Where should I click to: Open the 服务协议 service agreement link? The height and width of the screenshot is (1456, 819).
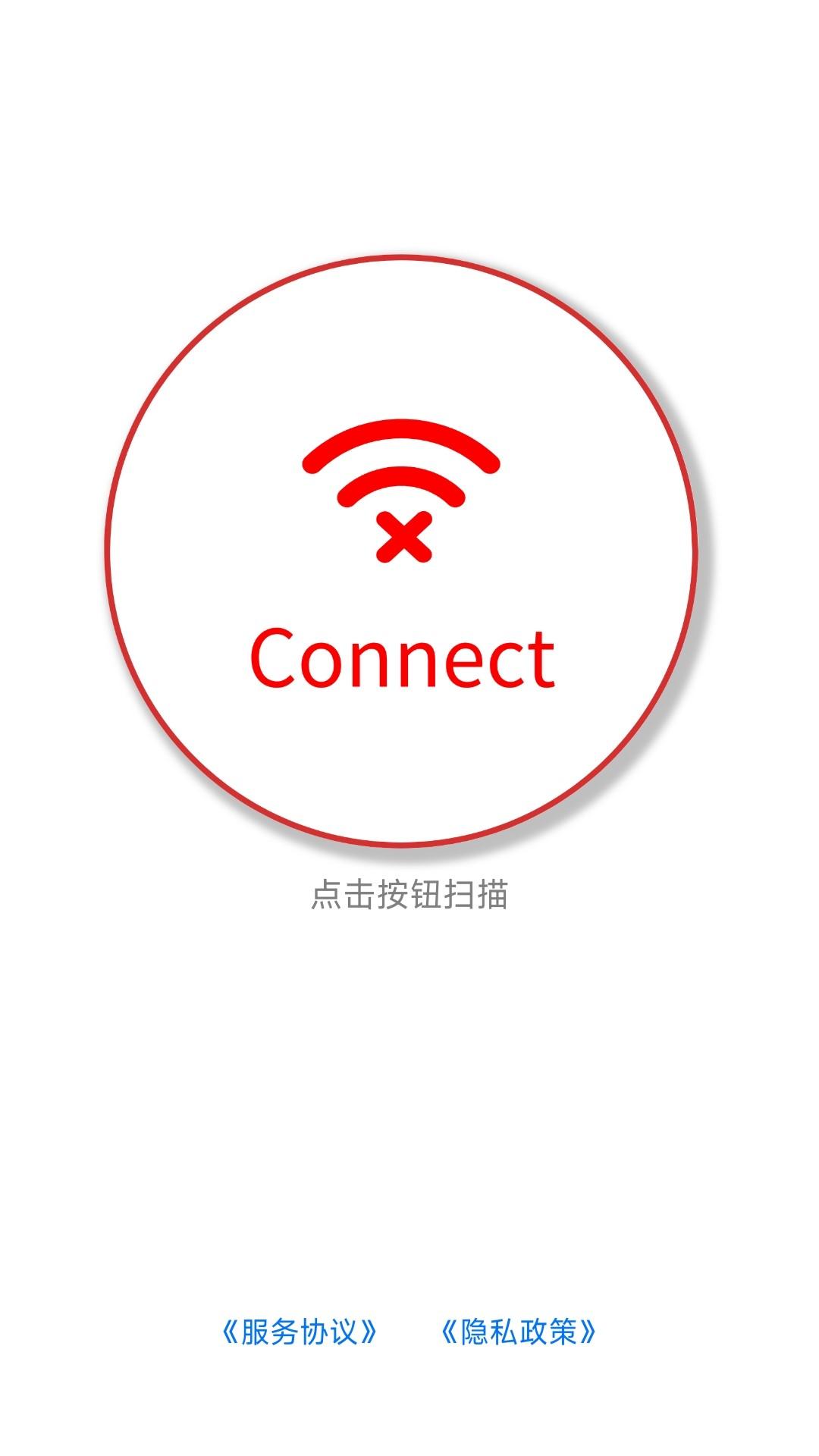(x=299, y=1331)
